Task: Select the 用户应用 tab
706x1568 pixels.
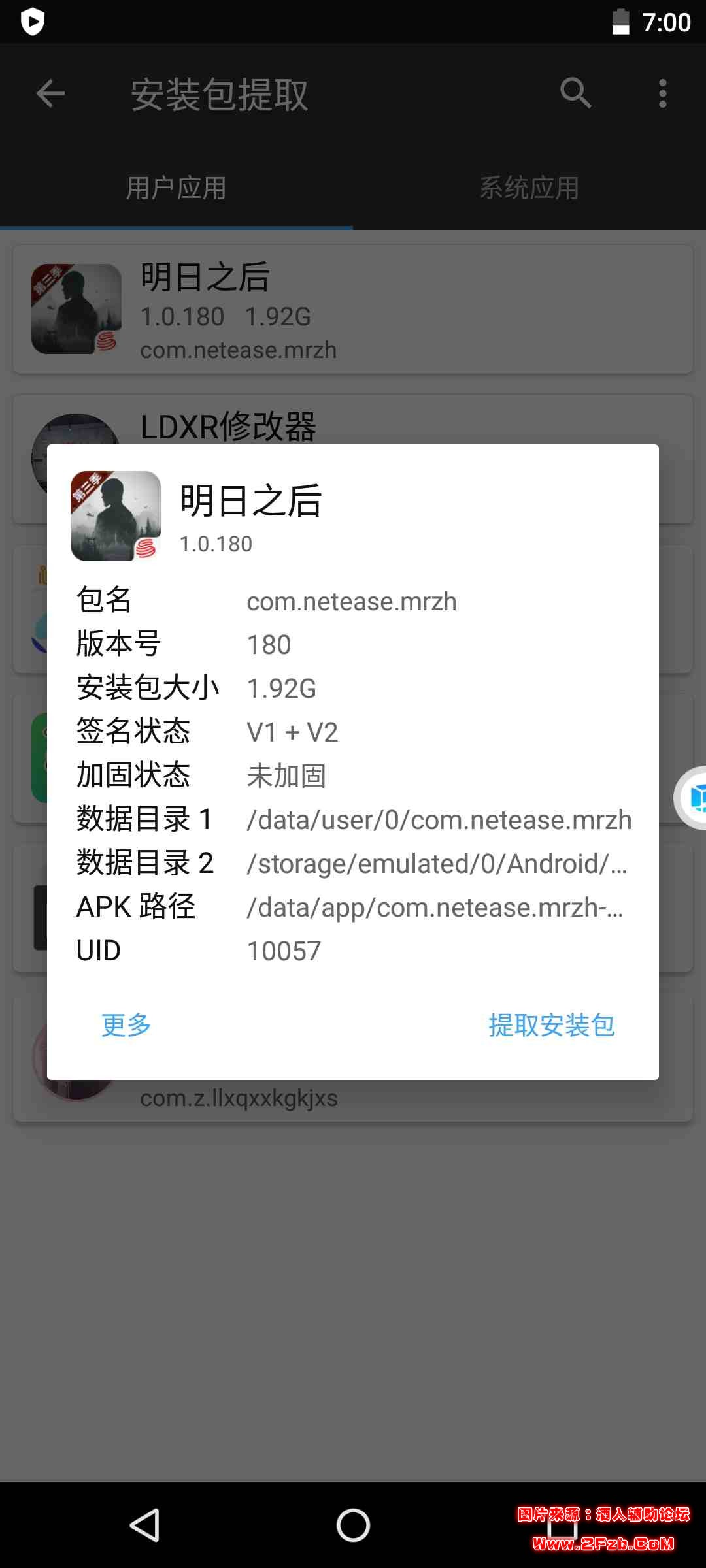Action: [175, 188]
